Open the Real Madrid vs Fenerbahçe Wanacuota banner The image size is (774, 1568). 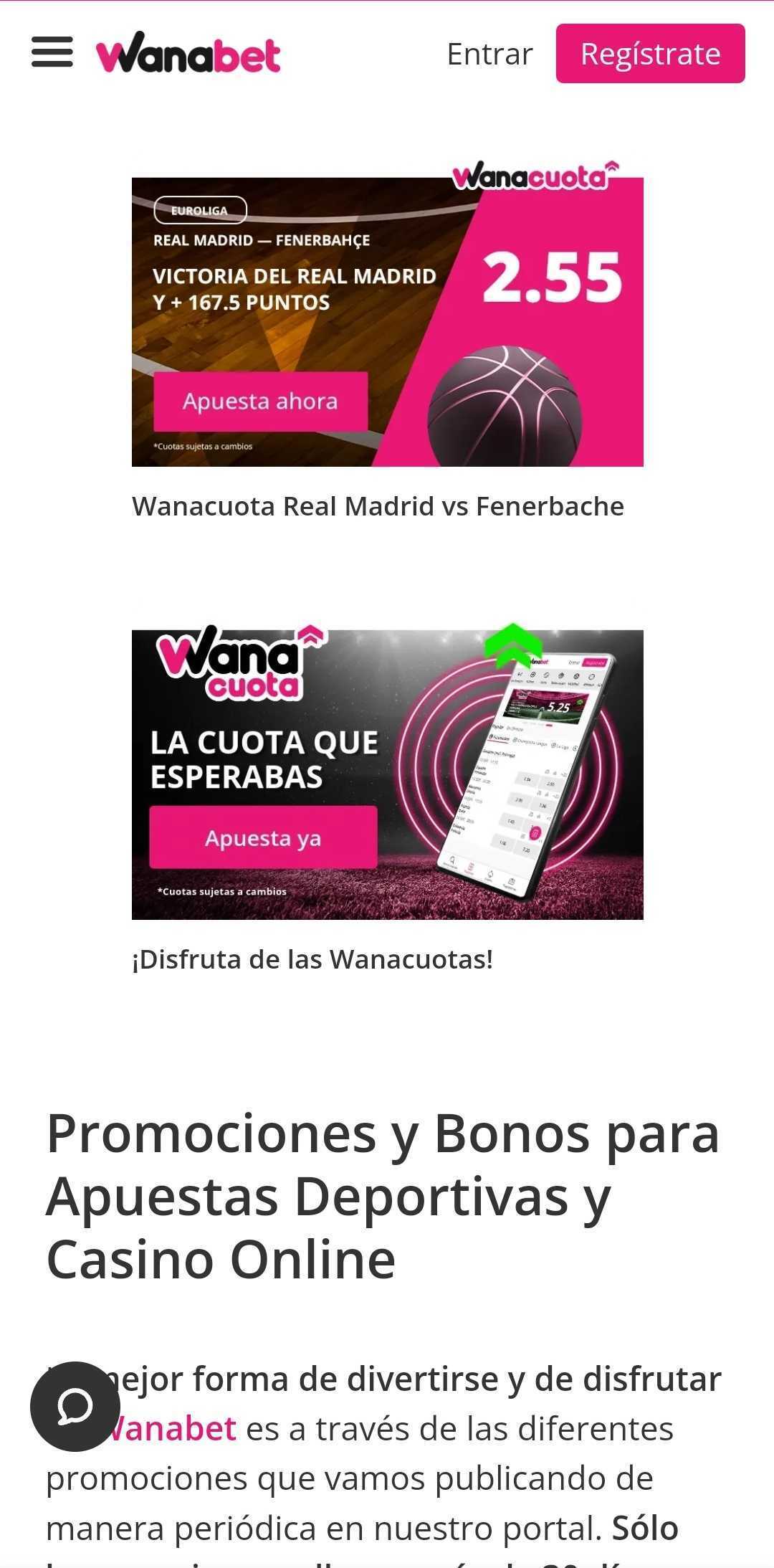click(387, 321)
